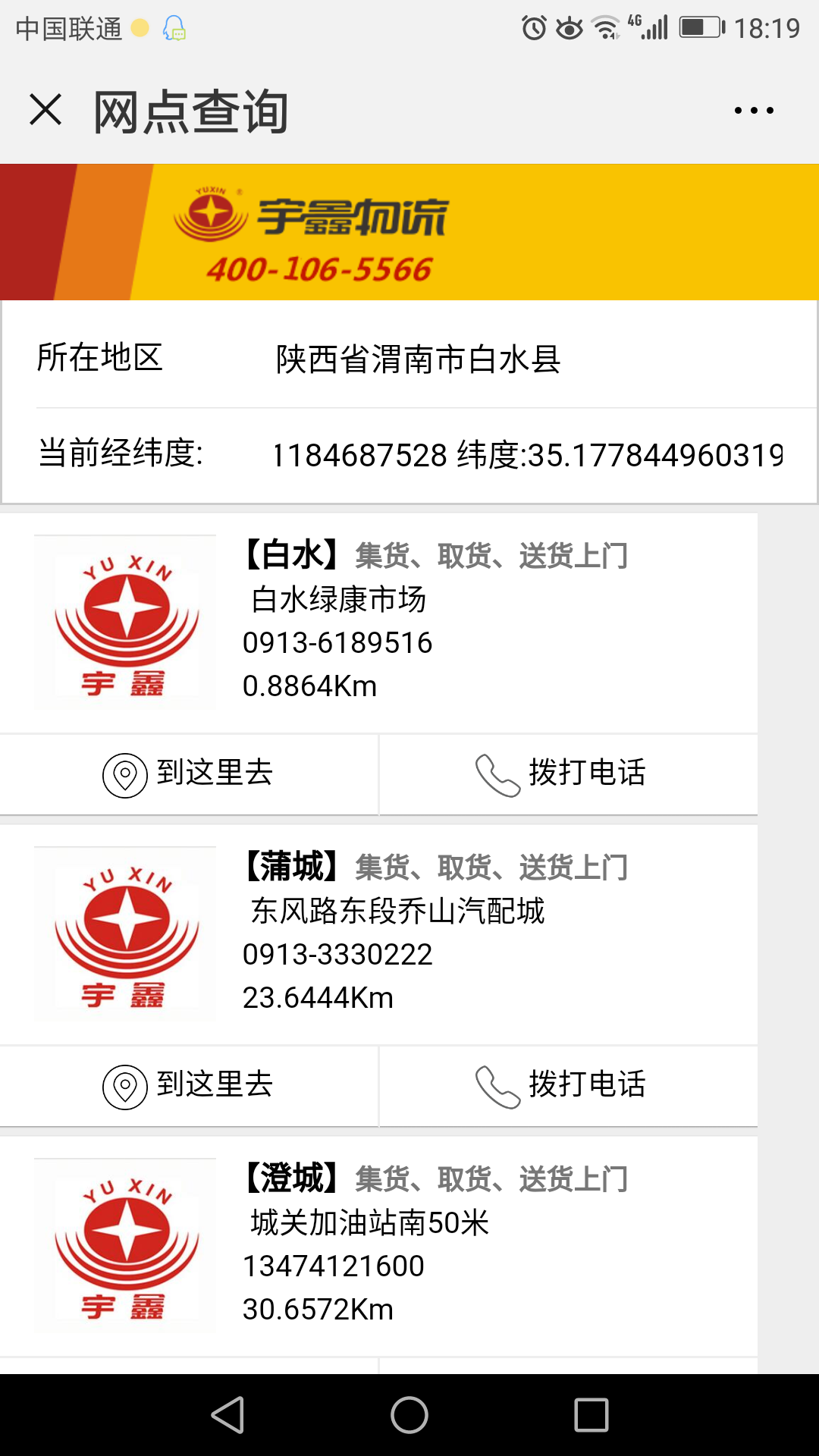
Task: Open the 澄城 城关加油站南50米 outlet entry
Action: (378, 1247)
